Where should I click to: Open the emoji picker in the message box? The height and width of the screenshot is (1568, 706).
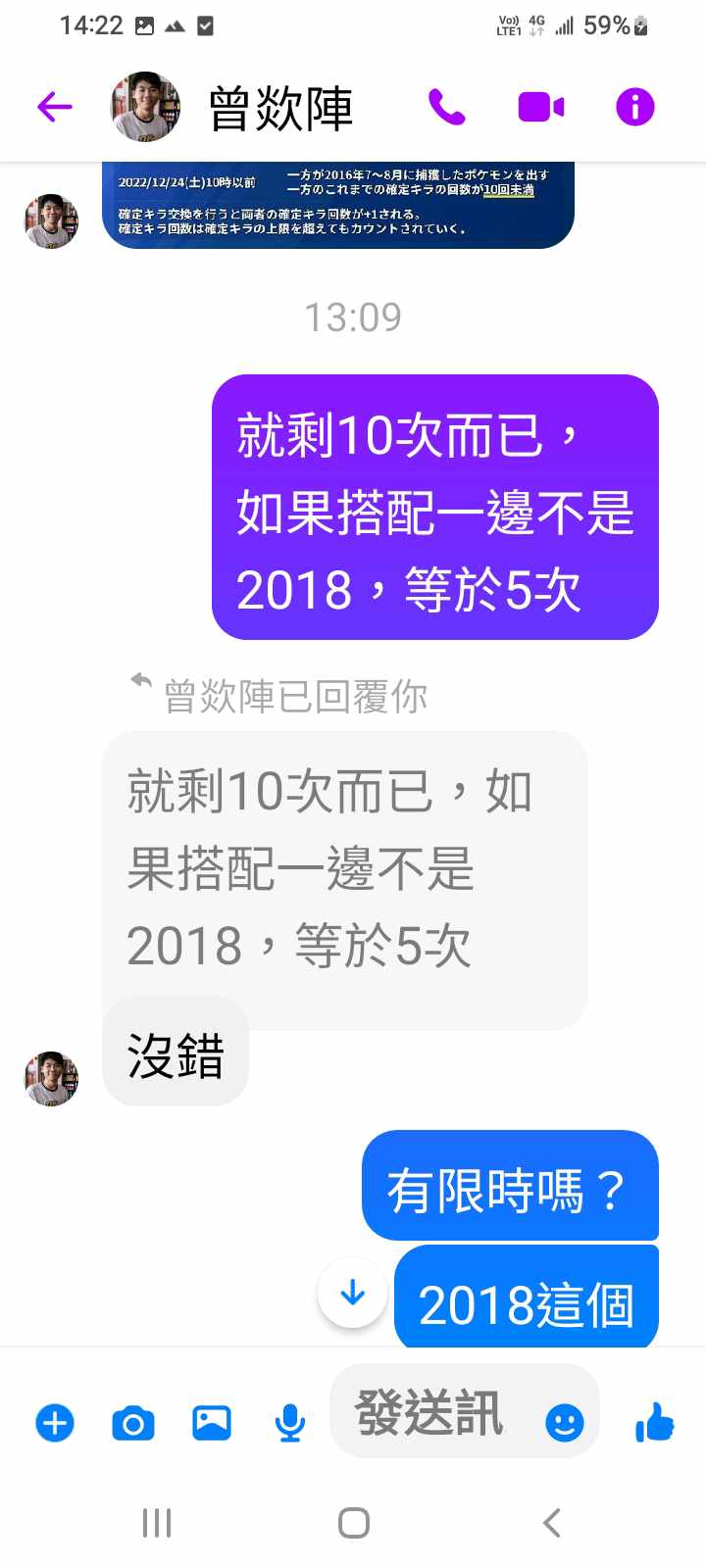[564, 1422]
